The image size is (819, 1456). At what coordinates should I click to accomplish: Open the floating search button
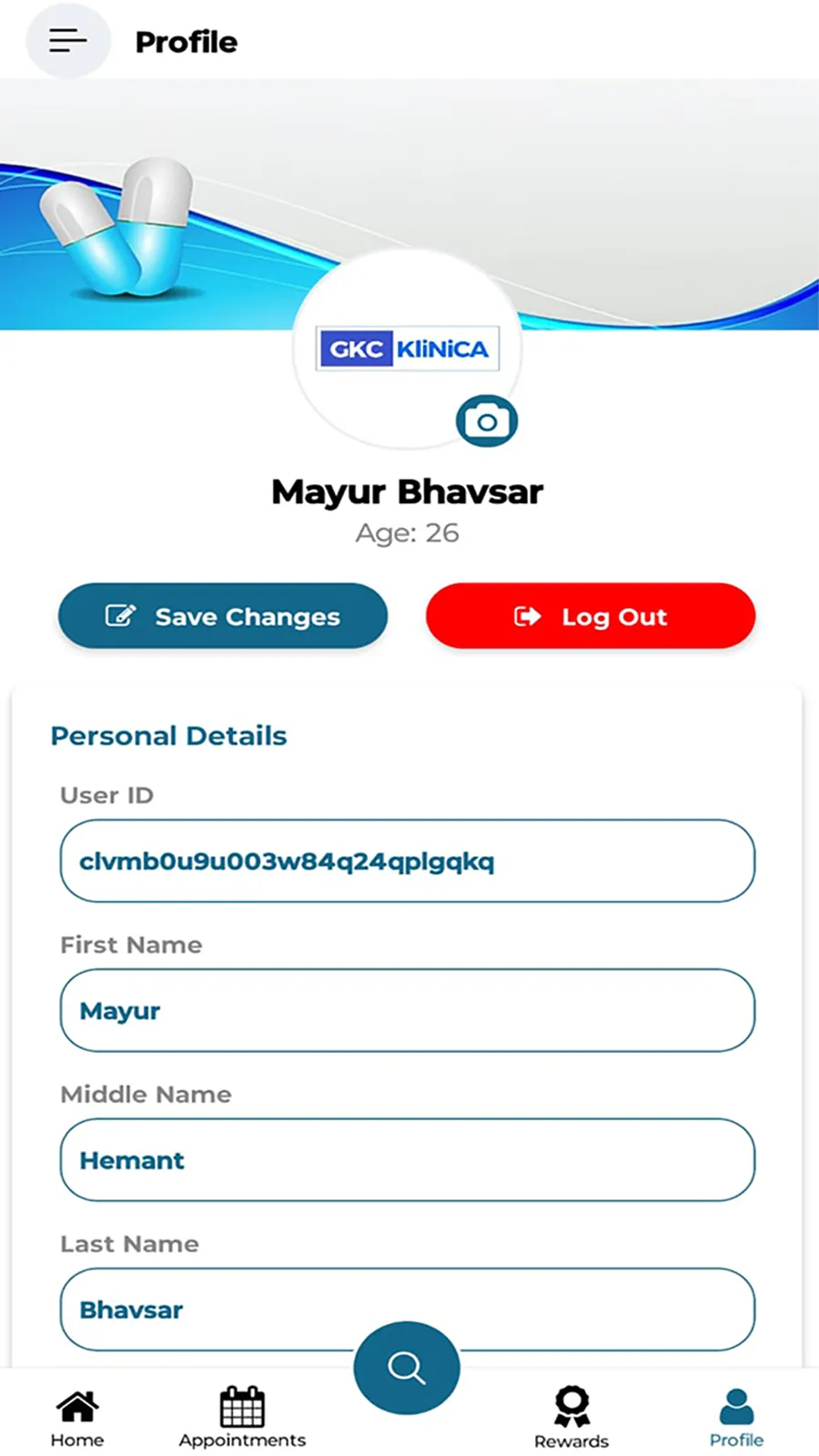click(x=407, y=1367)
